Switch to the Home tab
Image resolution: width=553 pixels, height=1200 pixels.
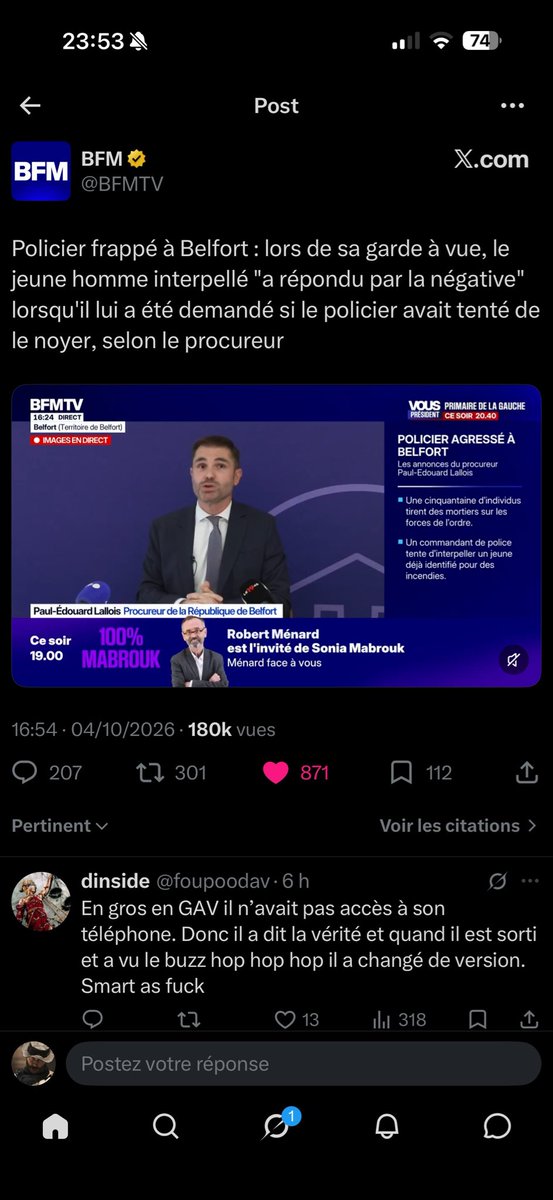[x=55, y=1127]
